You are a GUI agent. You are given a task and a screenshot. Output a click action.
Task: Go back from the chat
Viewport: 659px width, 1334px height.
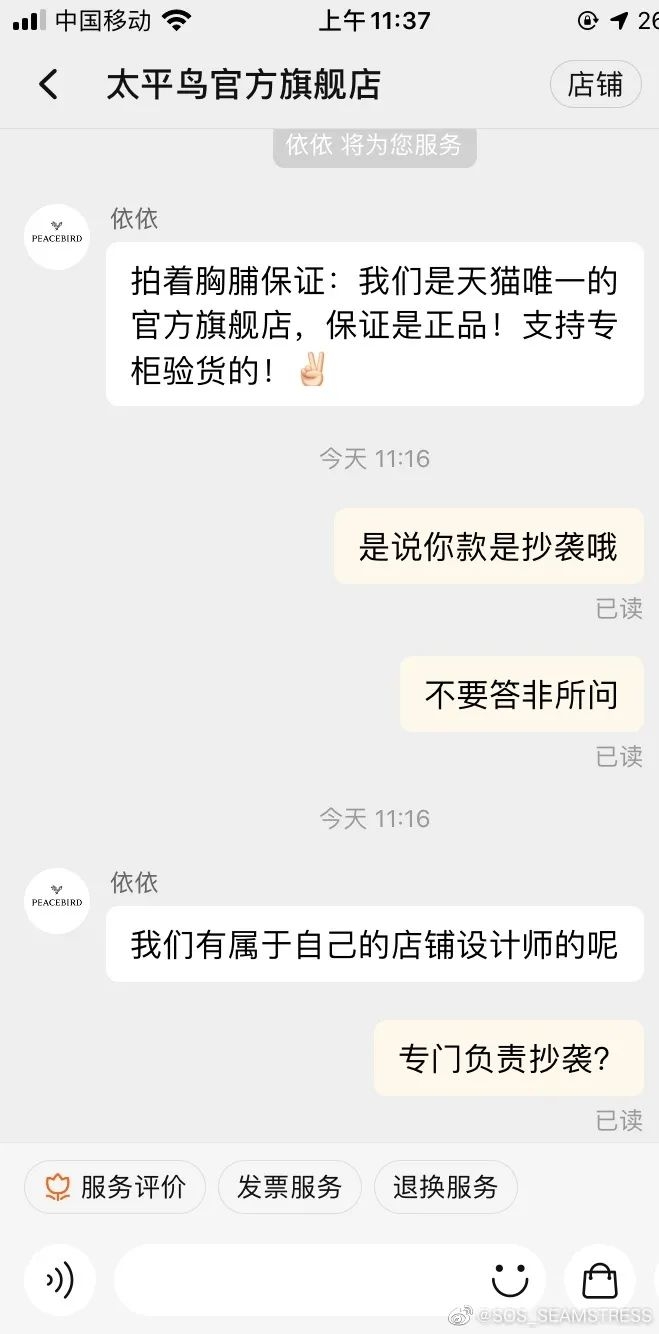[48, 84]
